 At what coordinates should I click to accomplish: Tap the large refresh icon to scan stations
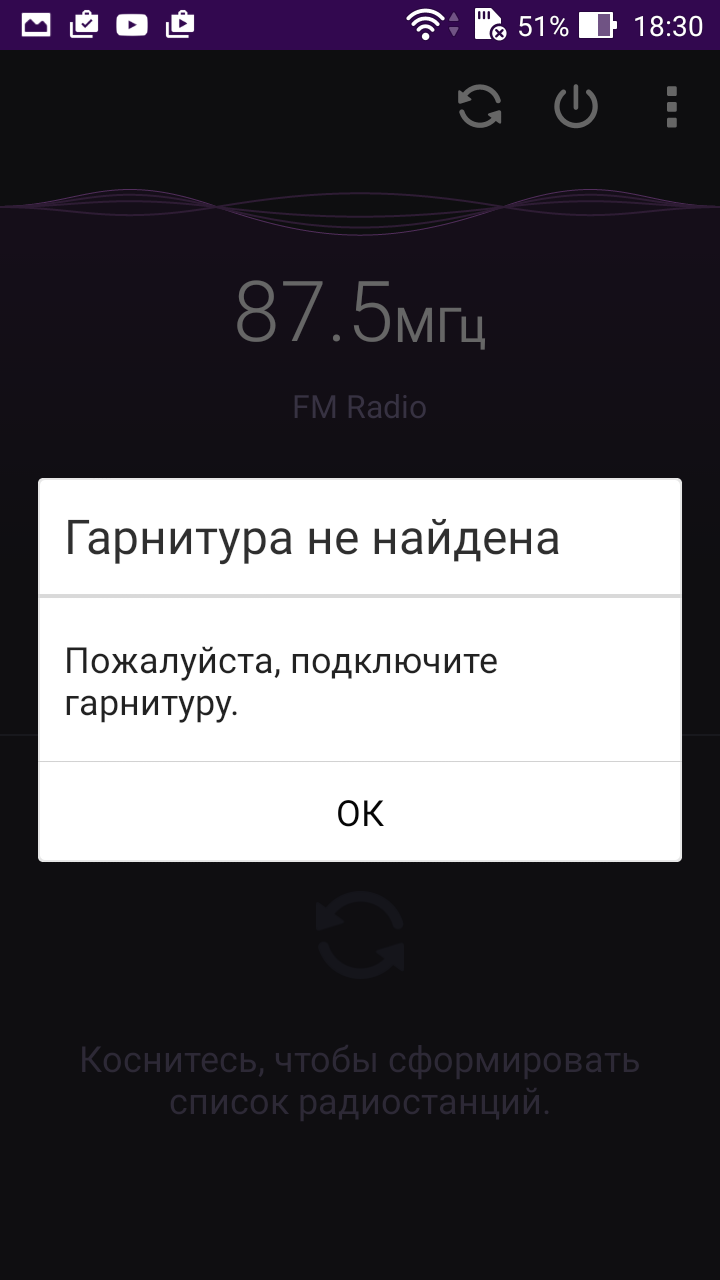pos(360,935)
